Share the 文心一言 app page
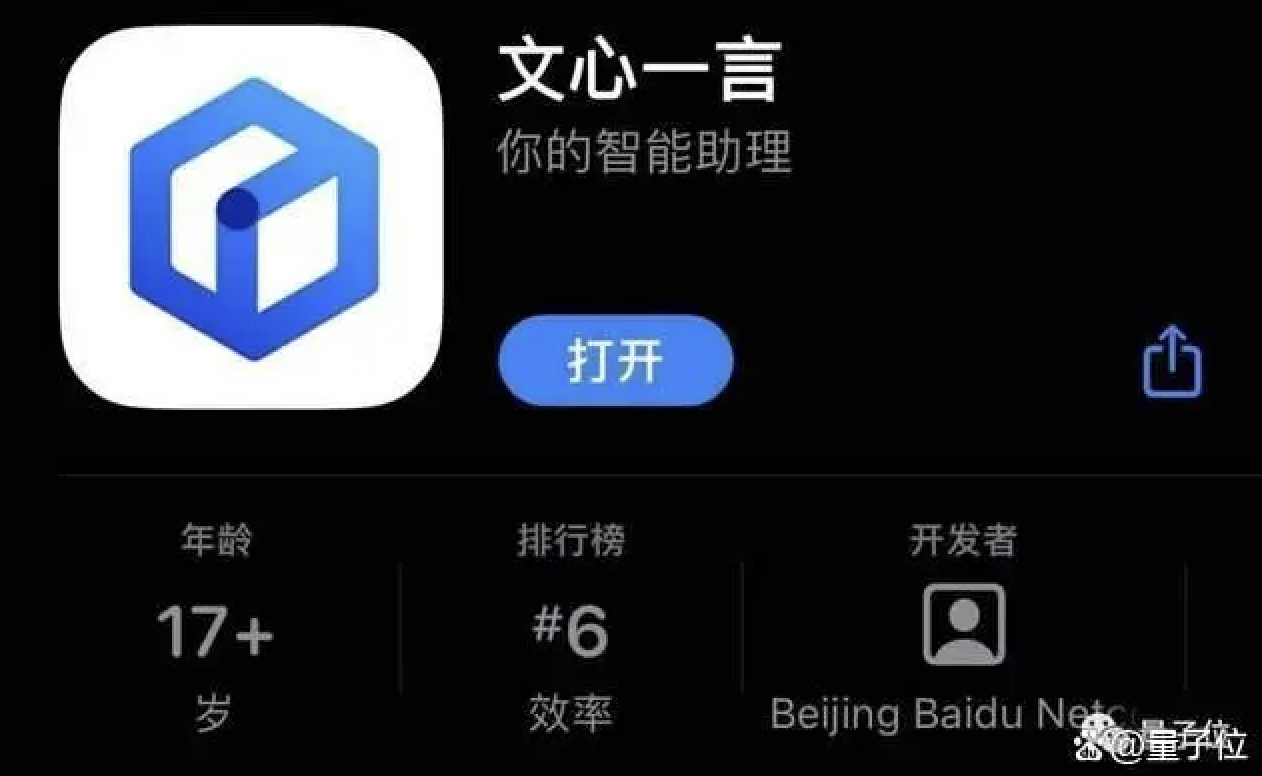This screenshot has height=776, width=1262. coord(1172,362)
